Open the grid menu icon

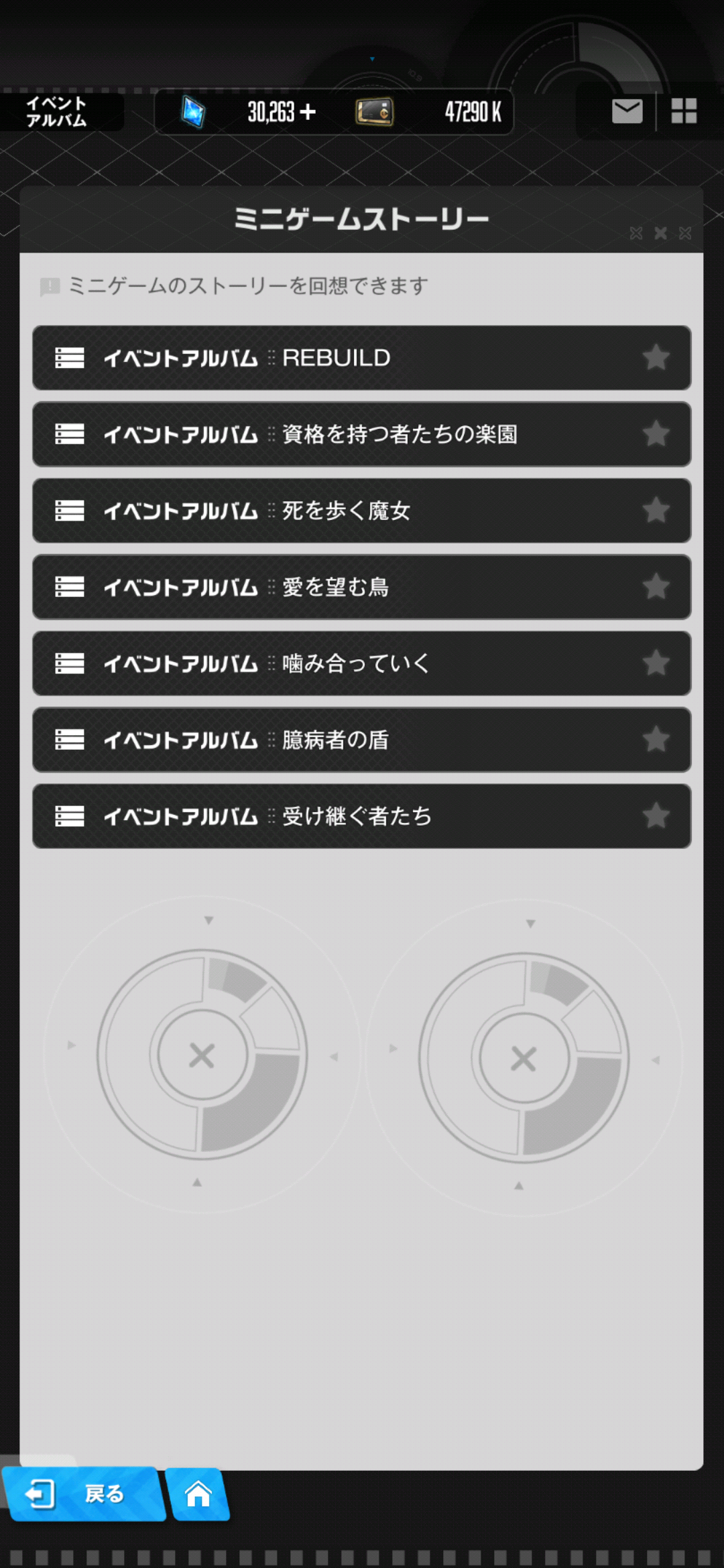click(684, 111)
